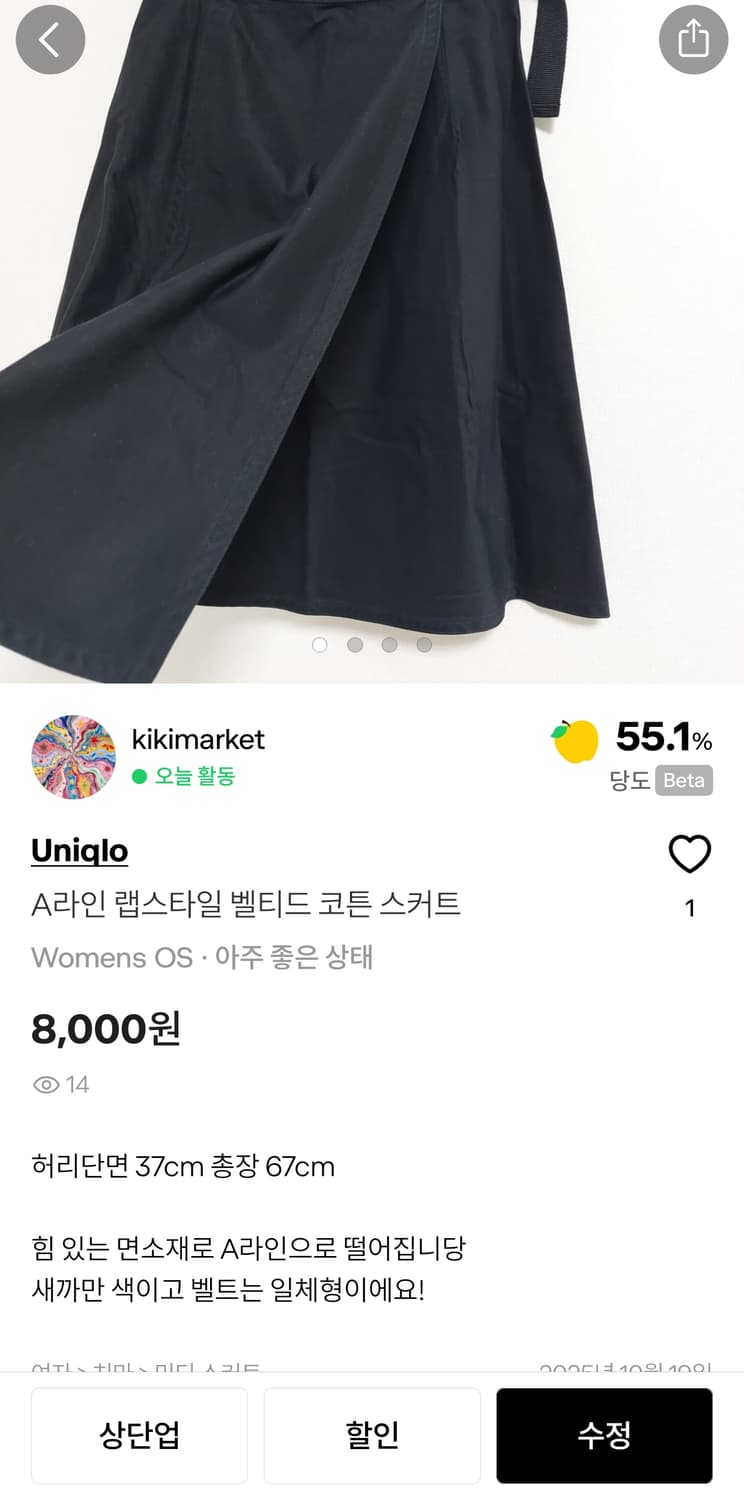Like the skirt using the heart icon
Viewport: 744px width, 1500px height.
(x=691, y=855)
